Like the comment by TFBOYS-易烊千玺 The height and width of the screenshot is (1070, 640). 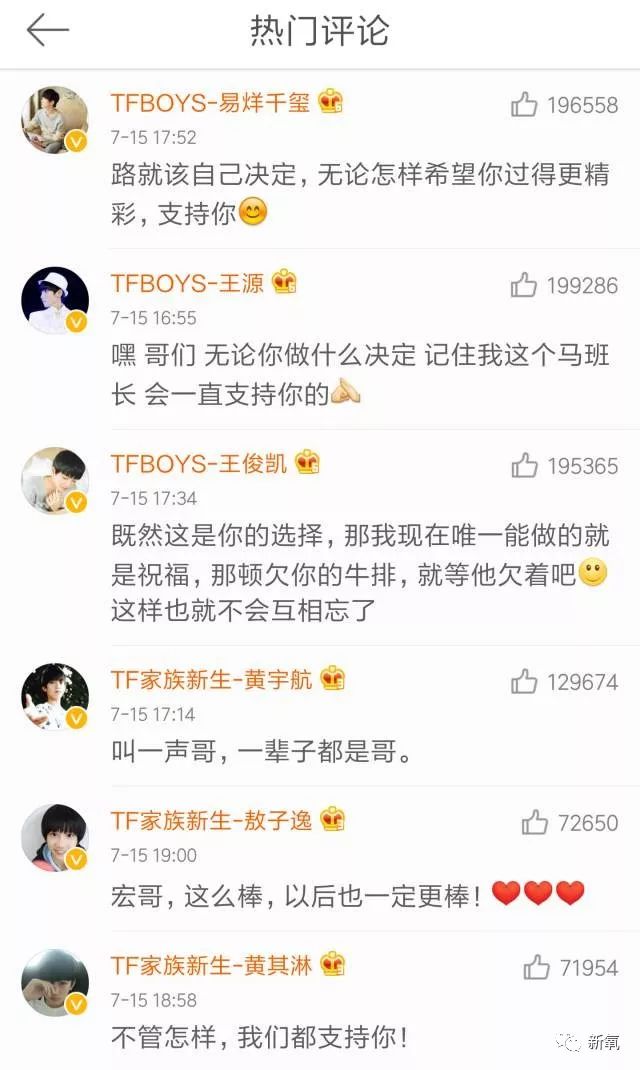pyautogui.click(x=525, y=104)
